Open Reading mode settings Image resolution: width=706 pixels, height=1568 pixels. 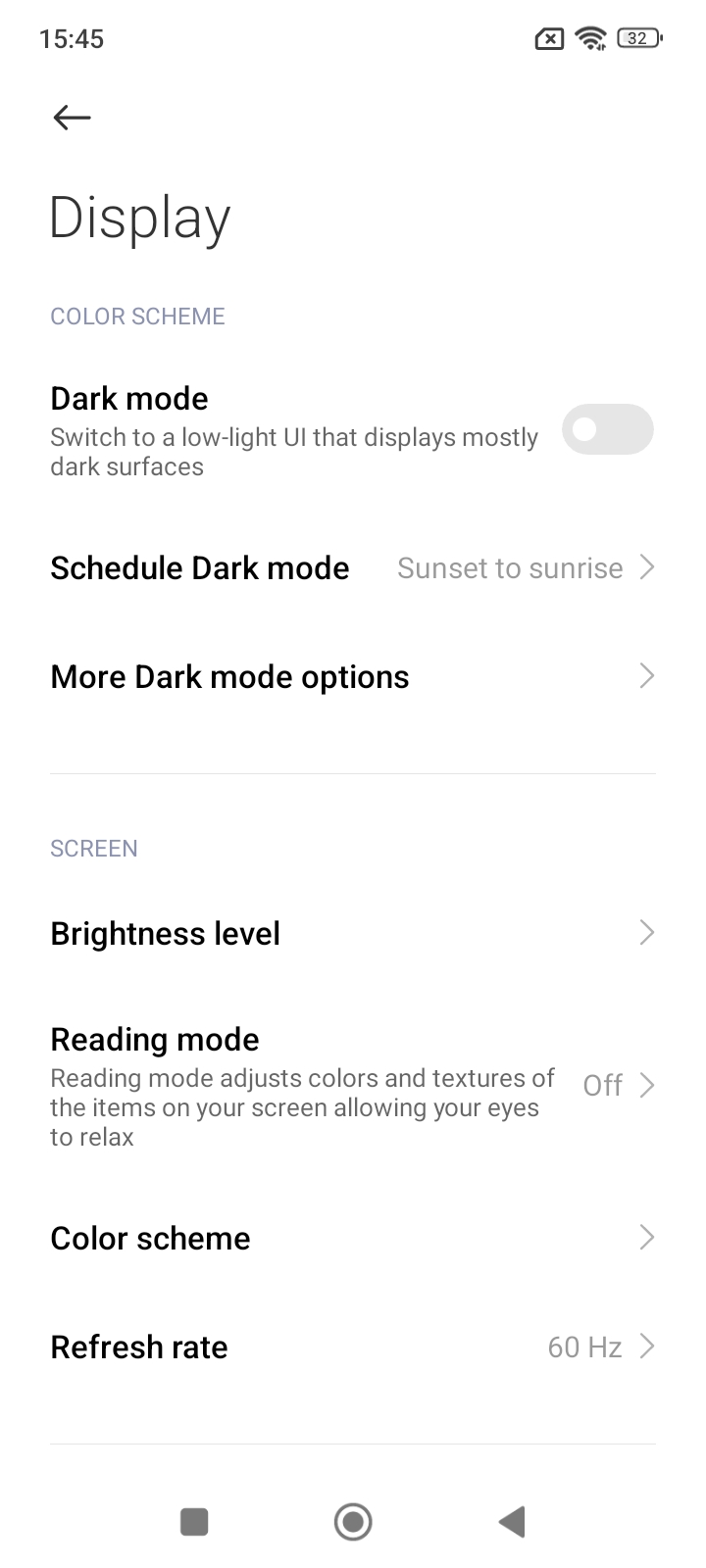[353, 1086]
